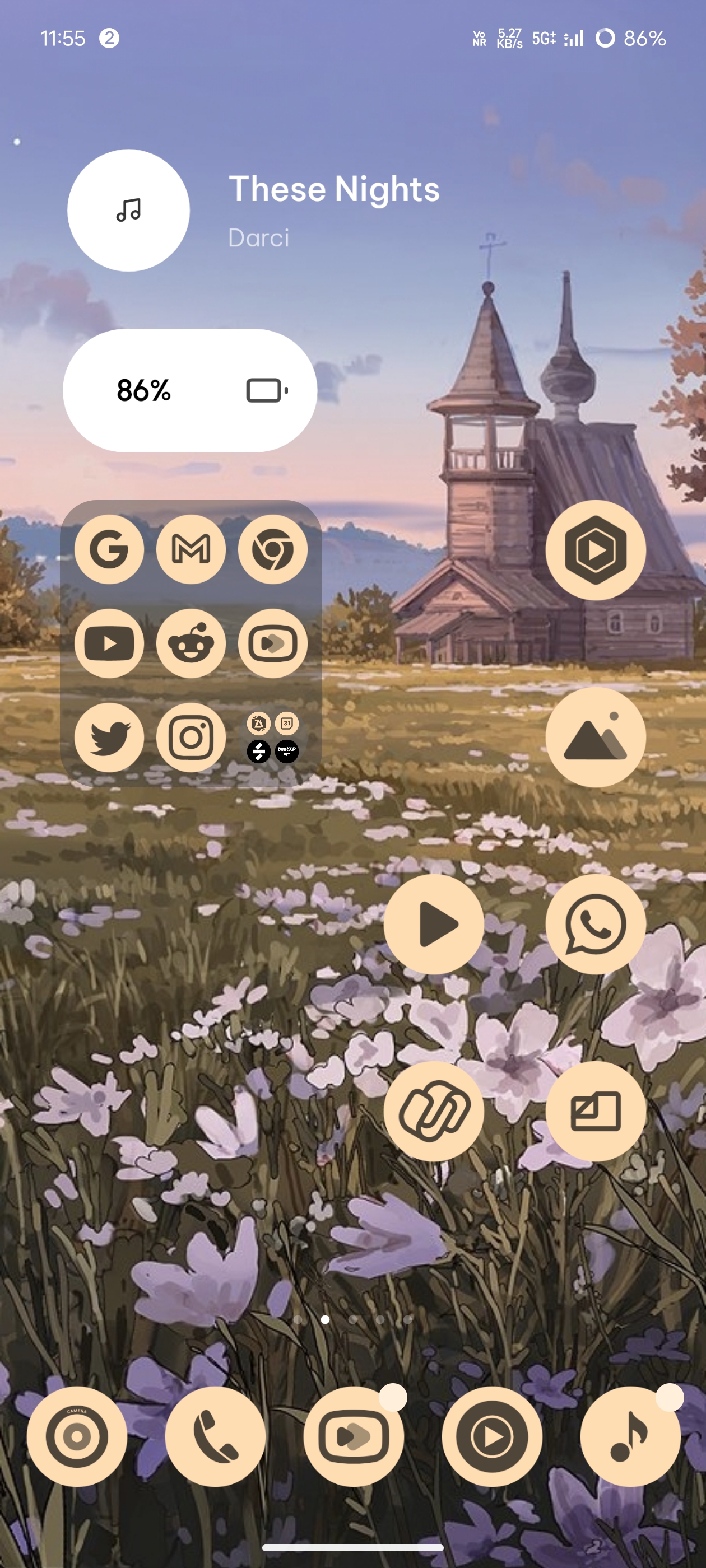Launch WhatsApp
This screenshot has height=1568, width=706.
pyautogui.click(x=595, y=924)
